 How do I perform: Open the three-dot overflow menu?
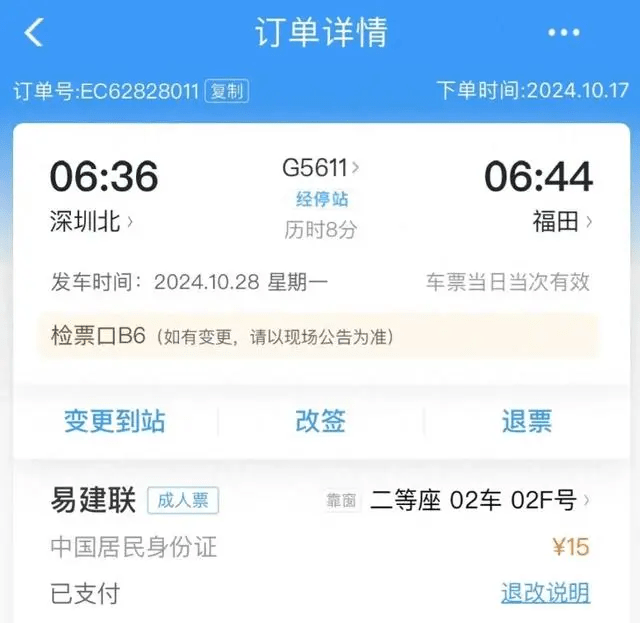click(564, 33)
